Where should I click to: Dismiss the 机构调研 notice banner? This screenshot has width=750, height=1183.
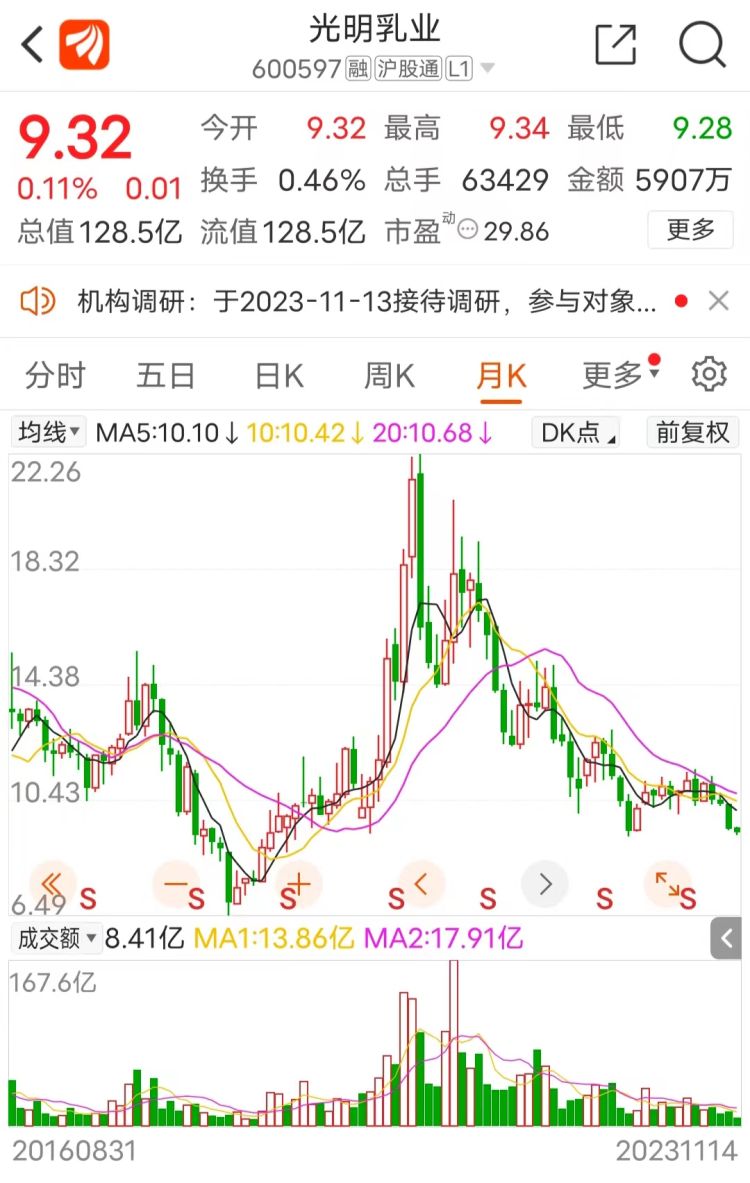(x=718, y=301)
